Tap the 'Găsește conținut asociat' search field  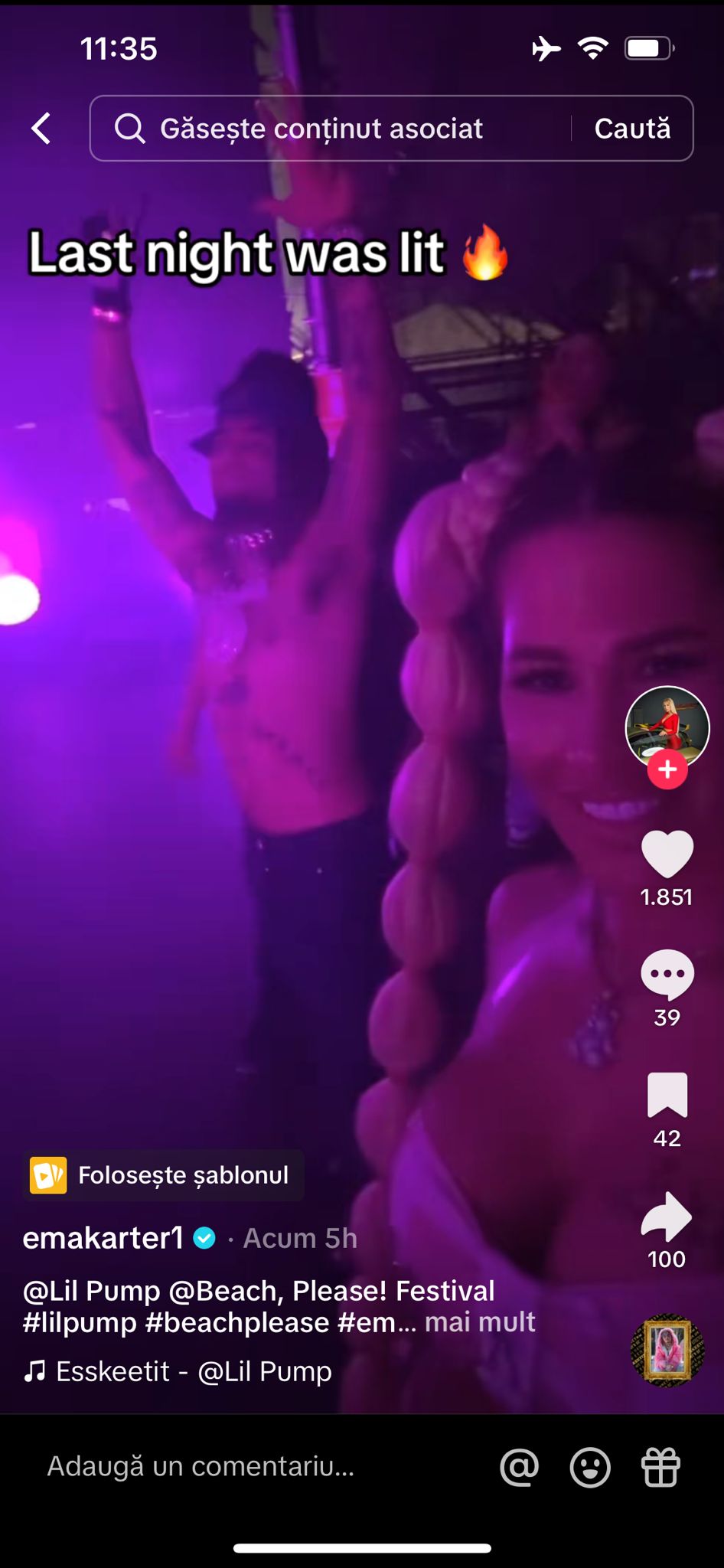pos(321,129)
